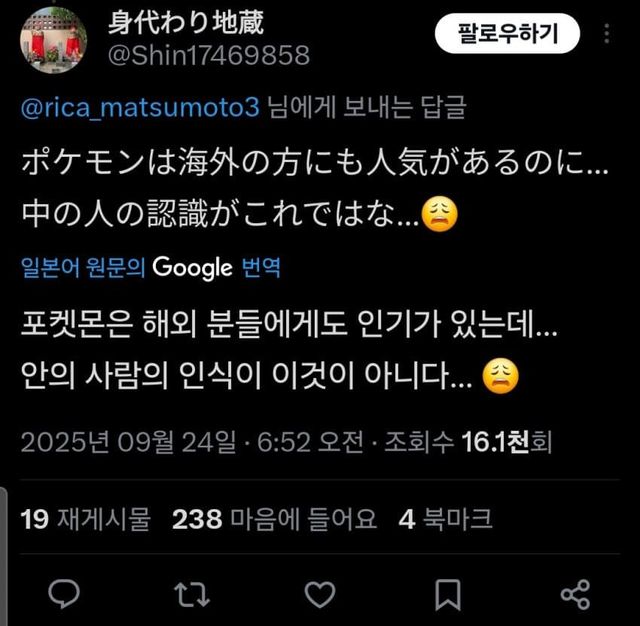Bookmark this post
The height and width of the screenshot is (626, 640).
[x=447, y=595]
